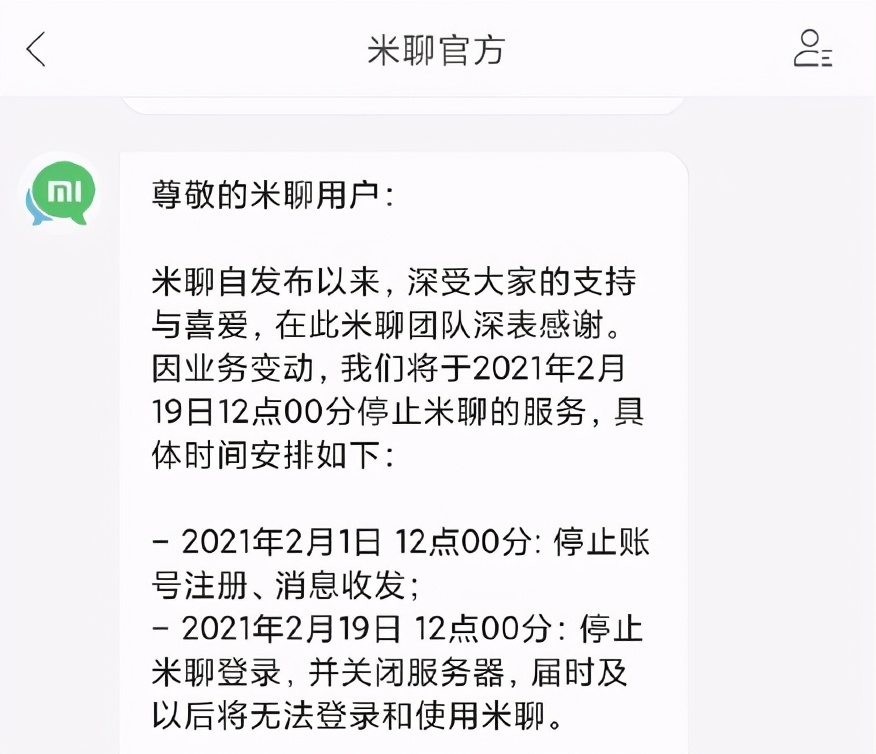
Task: Open the 米聊官方 contact details icon
Action: [812, 49]
